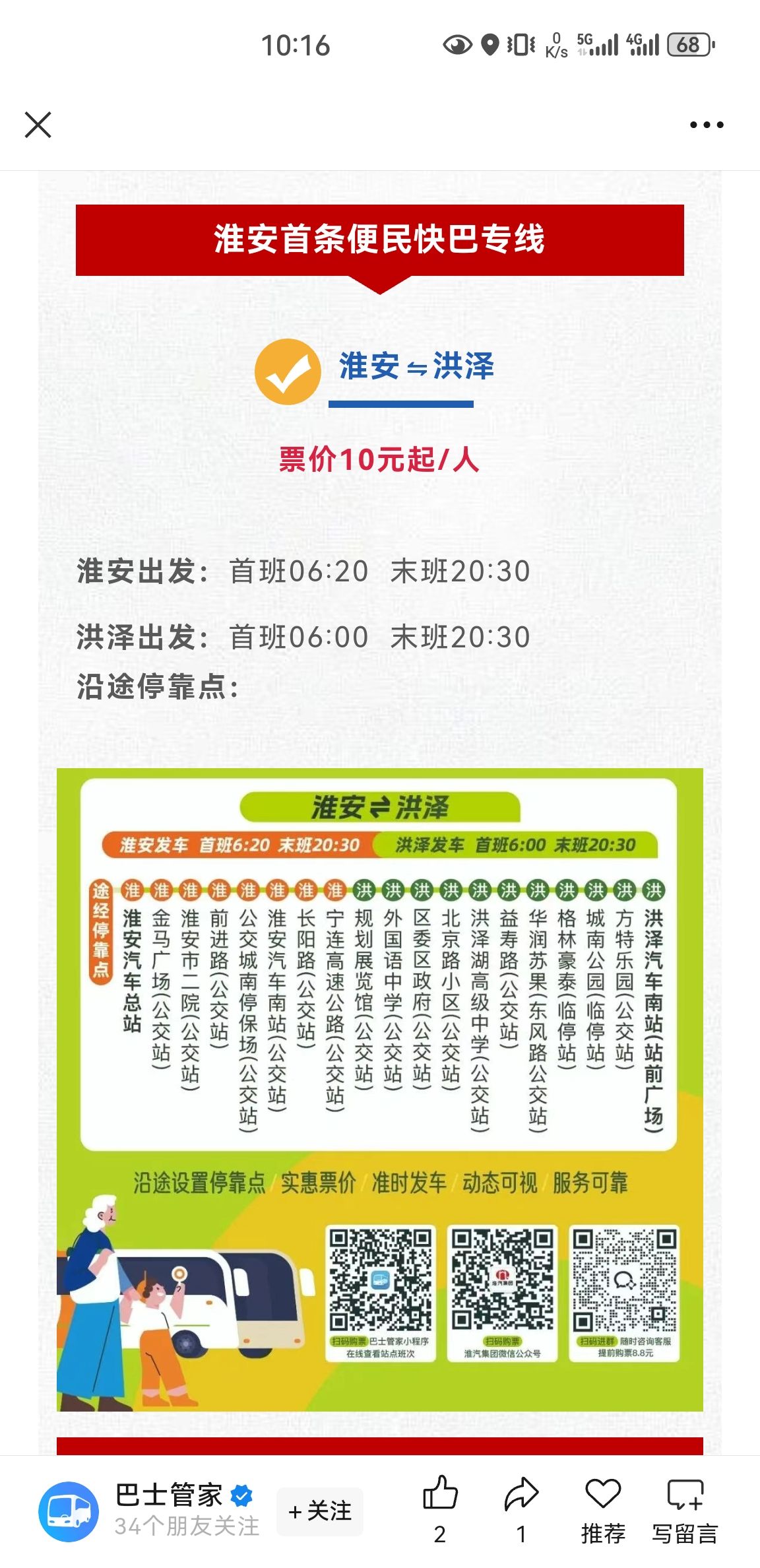This screenshot has height=1568, width=760.
Task: Close the article page
Action: click(38, 125)
